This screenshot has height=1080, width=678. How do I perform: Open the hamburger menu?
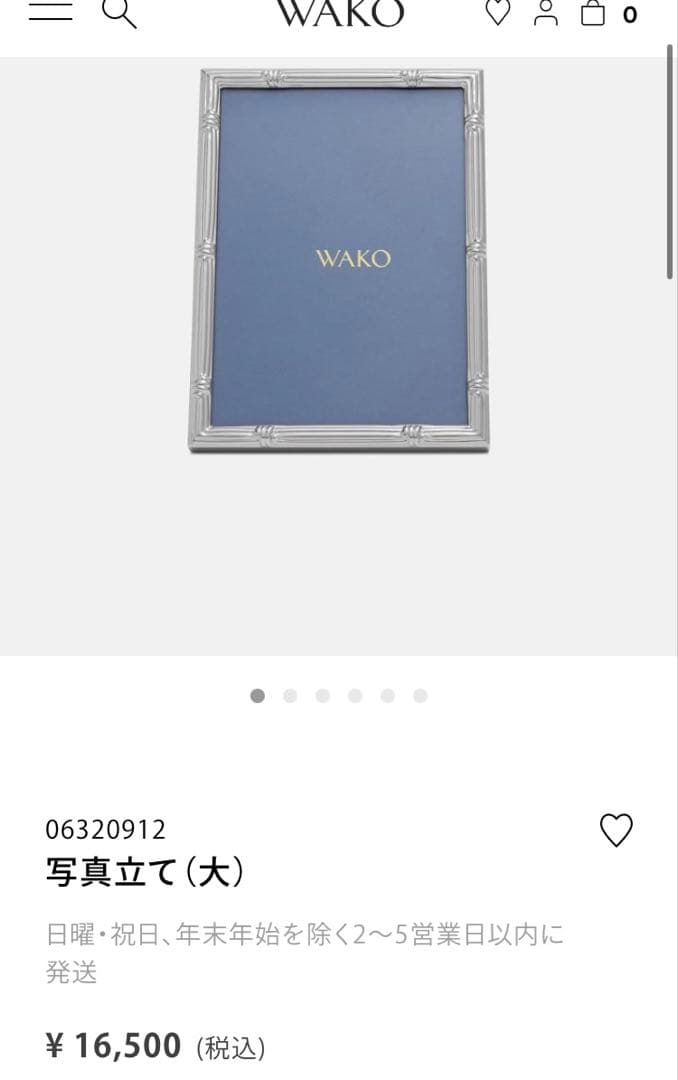pyautogui.click(x=50, y=11)
